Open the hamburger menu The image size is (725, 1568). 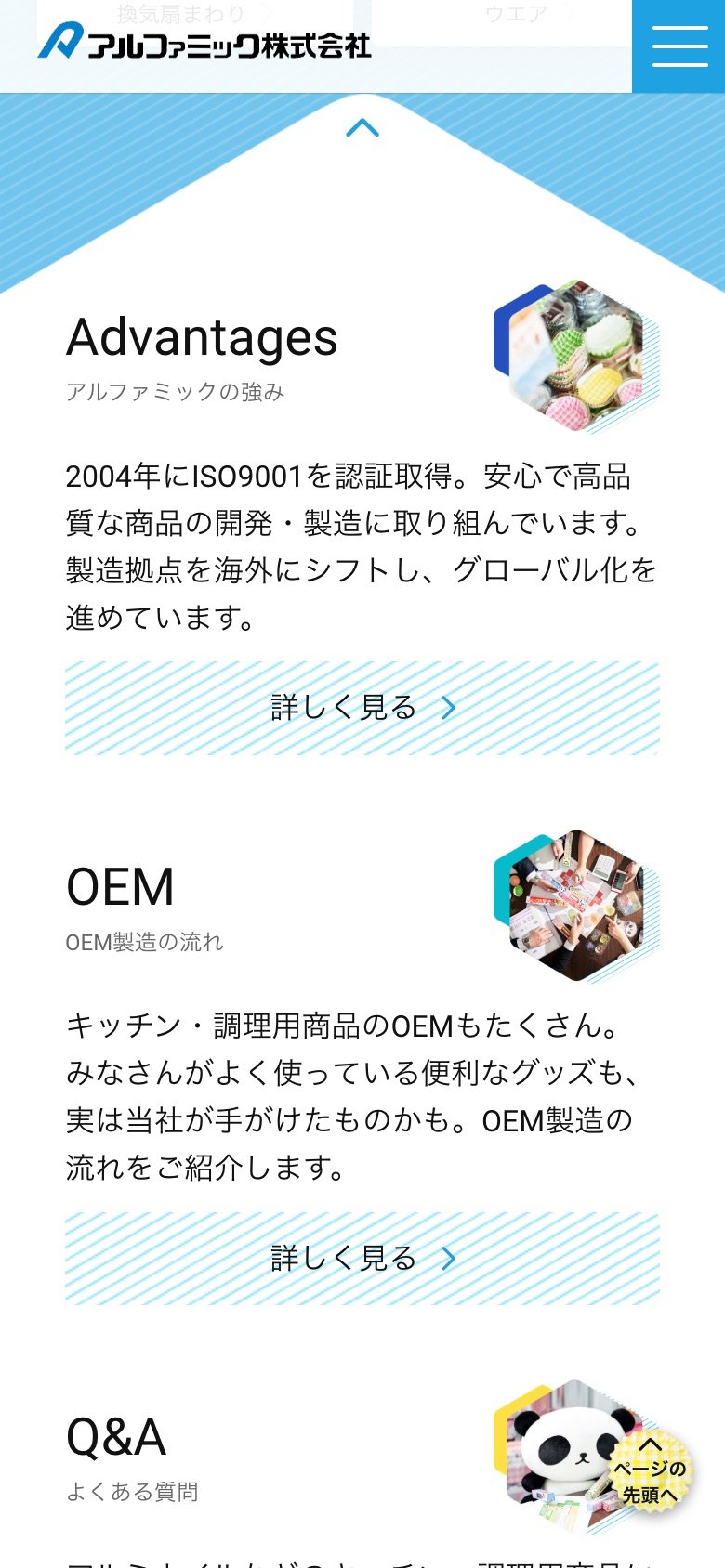point(679,46)
